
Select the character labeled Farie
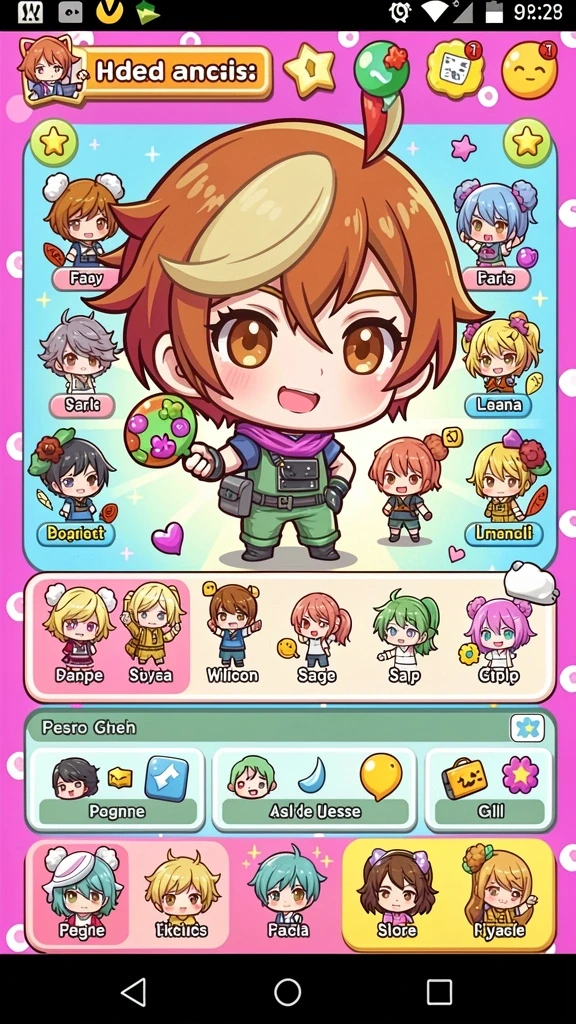pos(495,234)
